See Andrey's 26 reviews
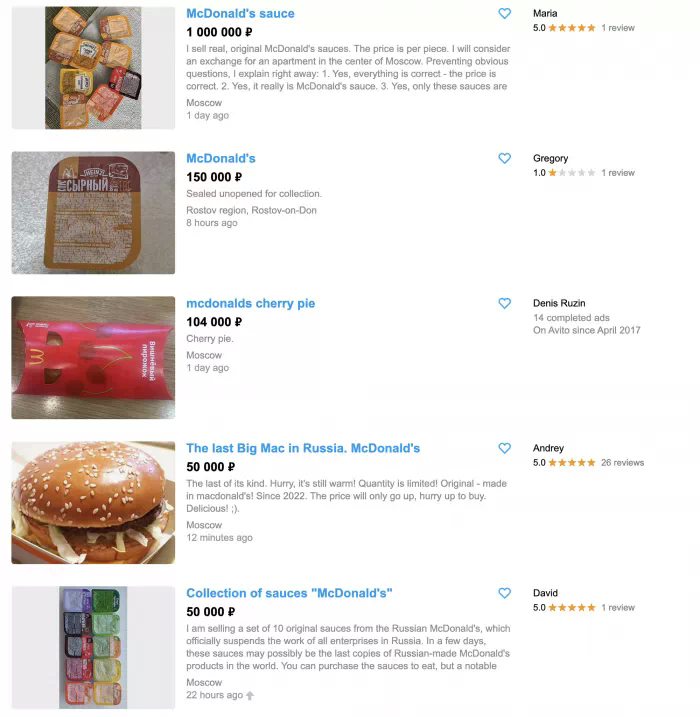This screenshot has height=717, width=700. click(622, 463)
